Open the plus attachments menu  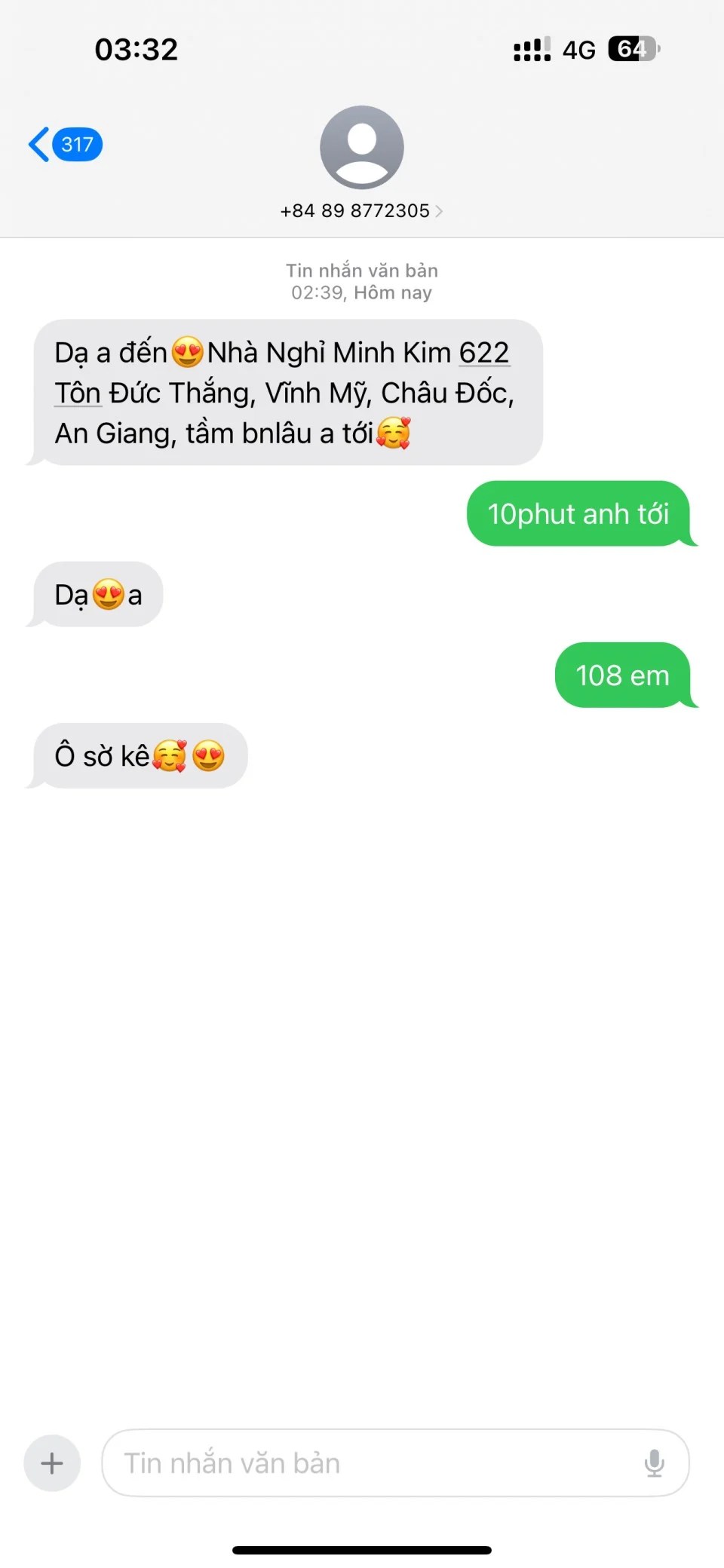(x=52, y=1463)
